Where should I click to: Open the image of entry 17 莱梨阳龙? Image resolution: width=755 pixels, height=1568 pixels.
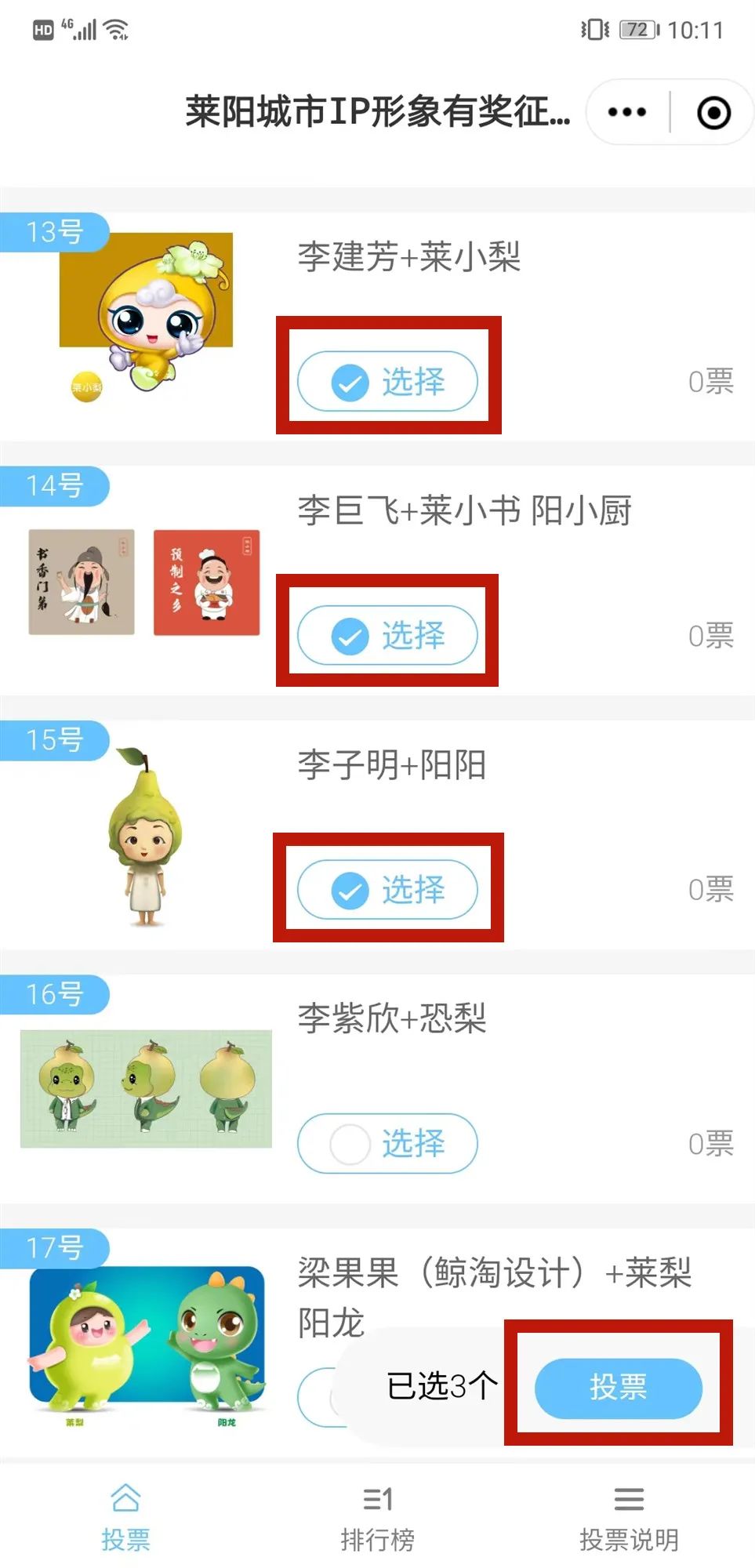[147, 1344]
